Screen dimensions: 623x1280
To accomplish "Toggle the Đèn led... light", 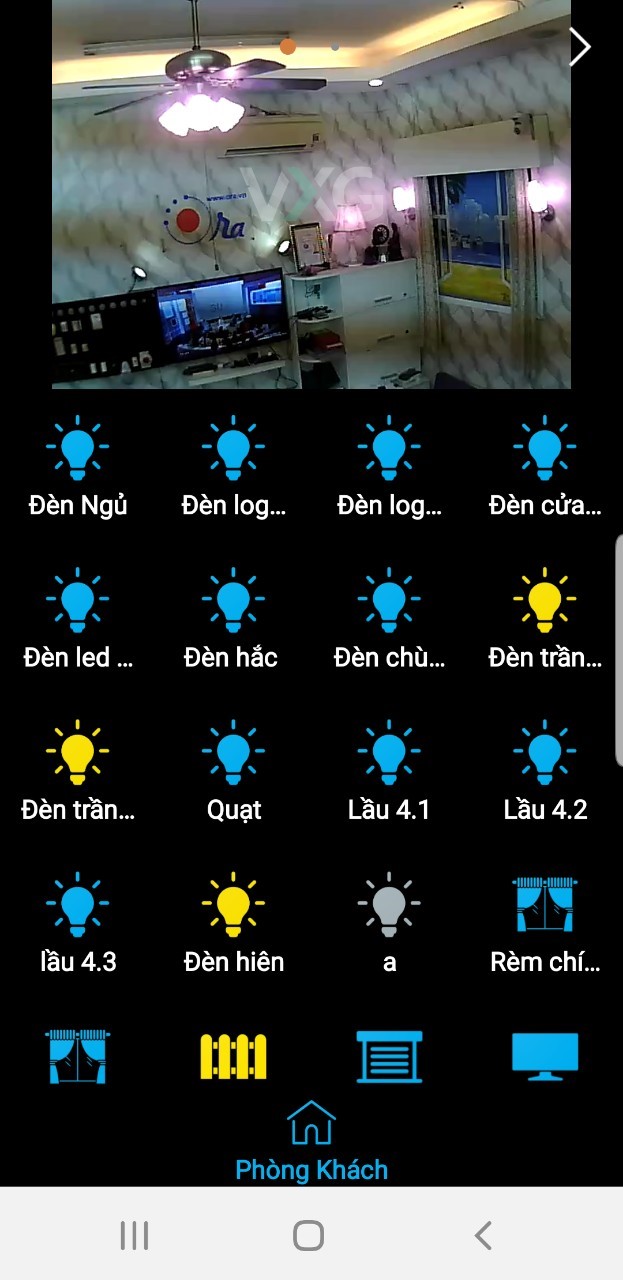I will [78, 601].
